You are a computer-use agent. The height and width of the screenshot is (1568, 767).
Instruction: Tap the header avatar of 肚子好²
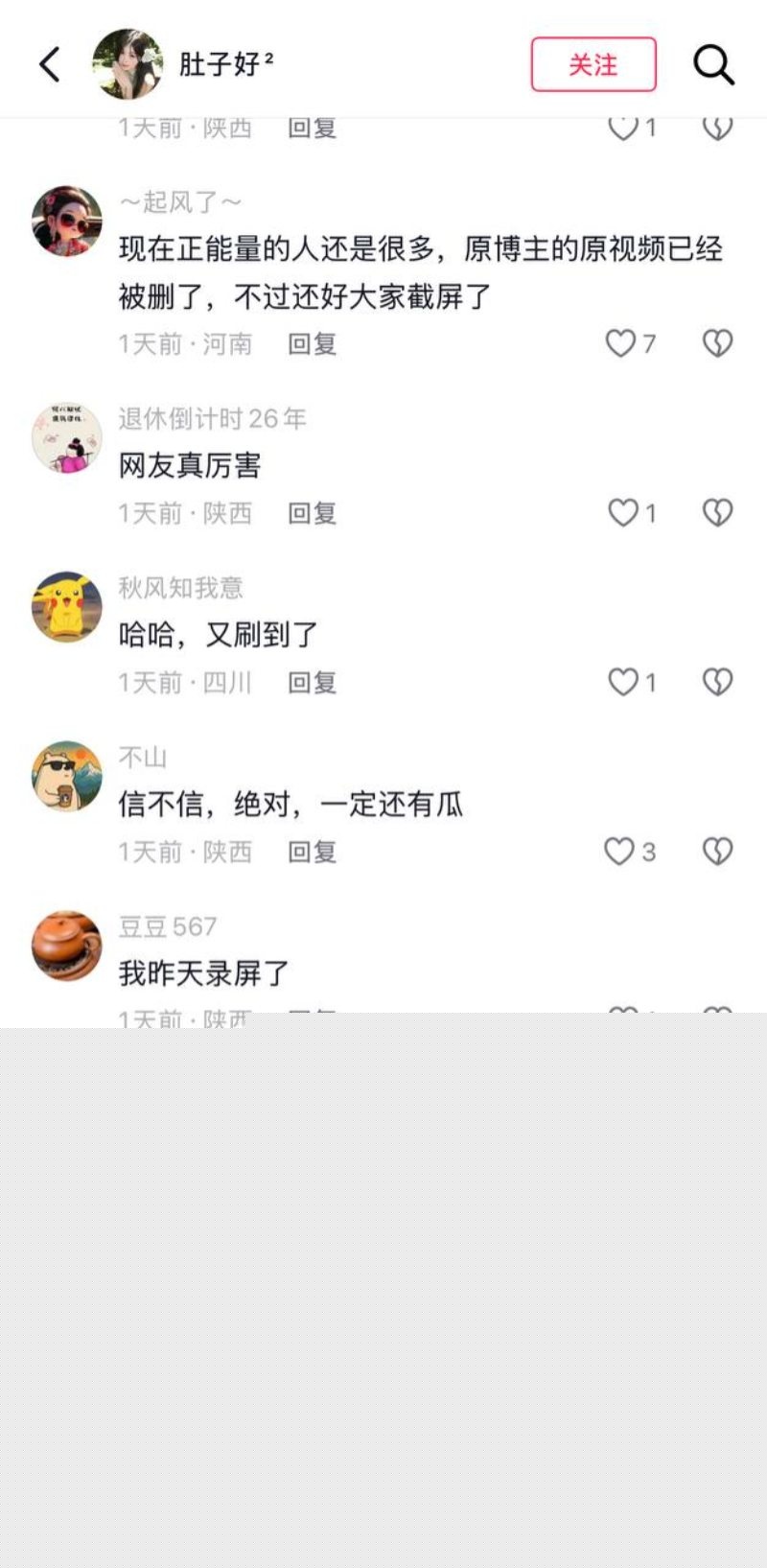click(128, 61)
